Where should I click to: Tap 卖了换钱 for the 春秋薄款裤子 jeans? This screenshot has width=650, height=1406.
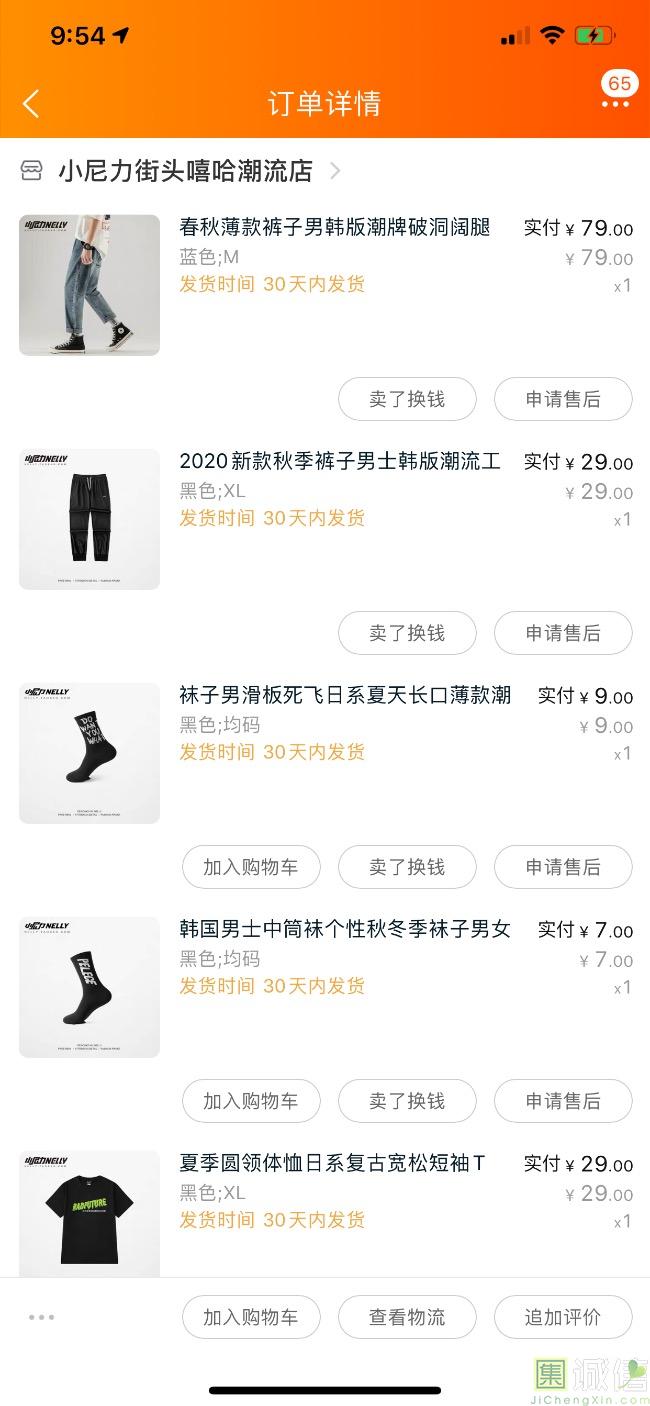point(407,399)
